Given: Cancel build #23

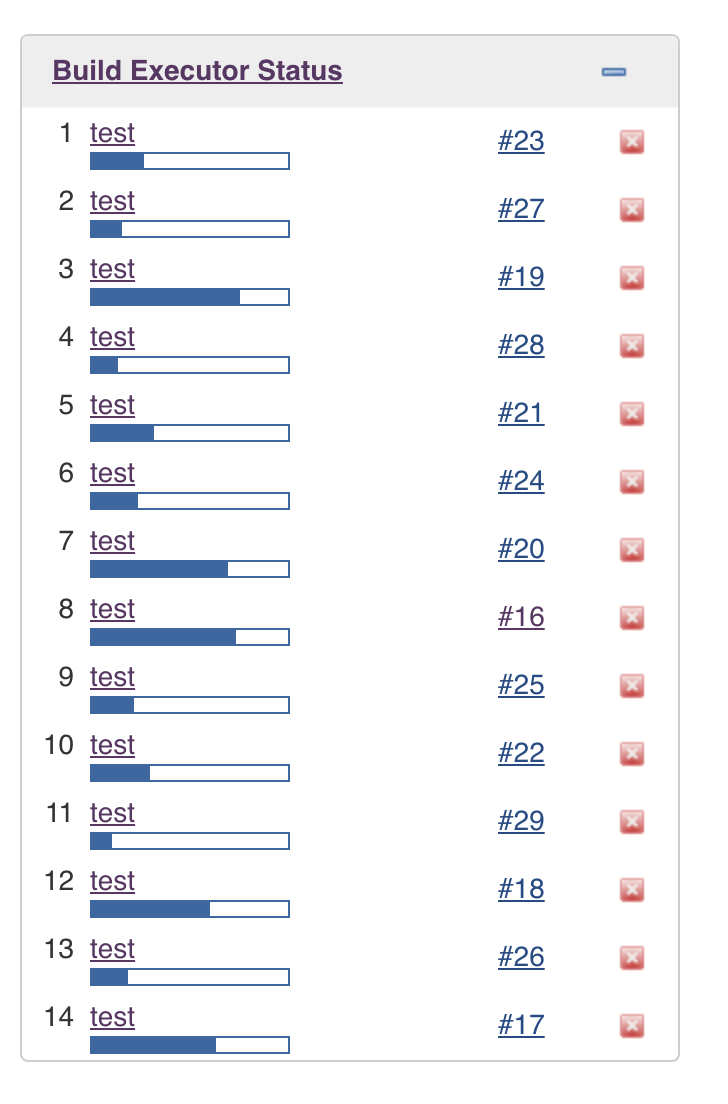Looking at the screenshot, I should (631, 142).
